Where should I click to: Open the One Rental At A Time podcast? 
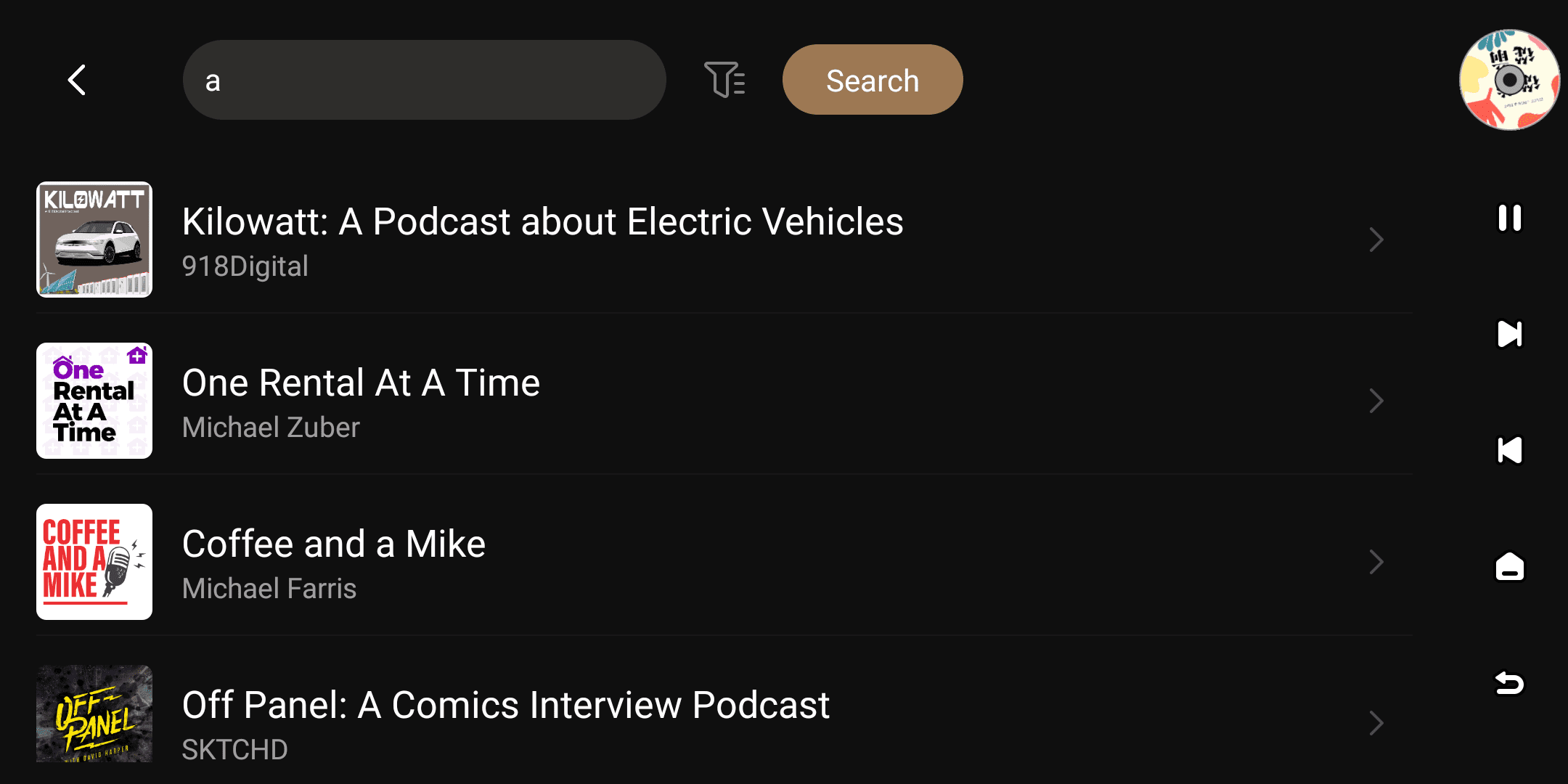[360, 401]
